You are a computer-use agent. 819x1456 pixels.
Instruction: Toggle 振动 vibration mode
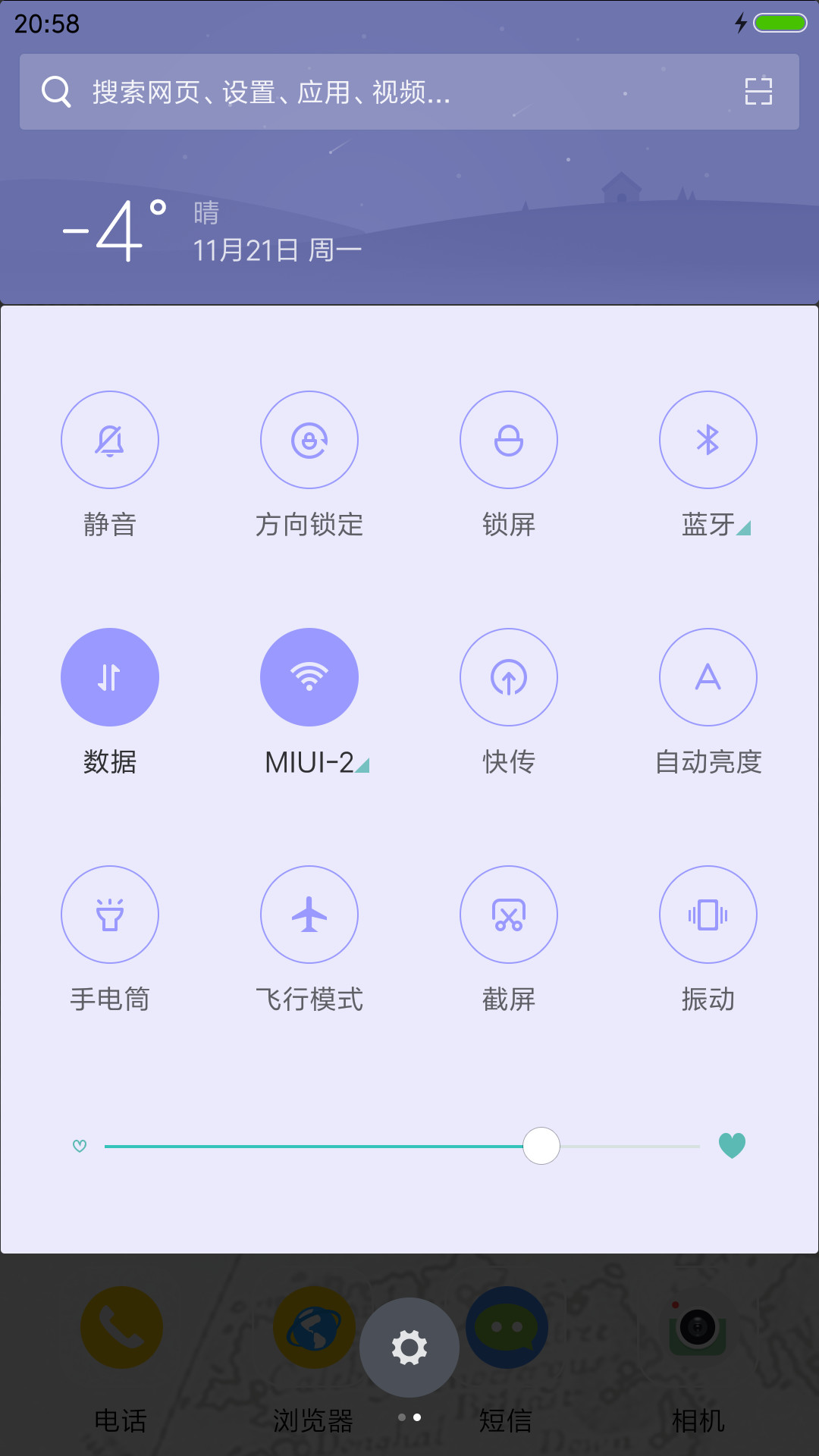pyautogui.click(x=708, y=915)
